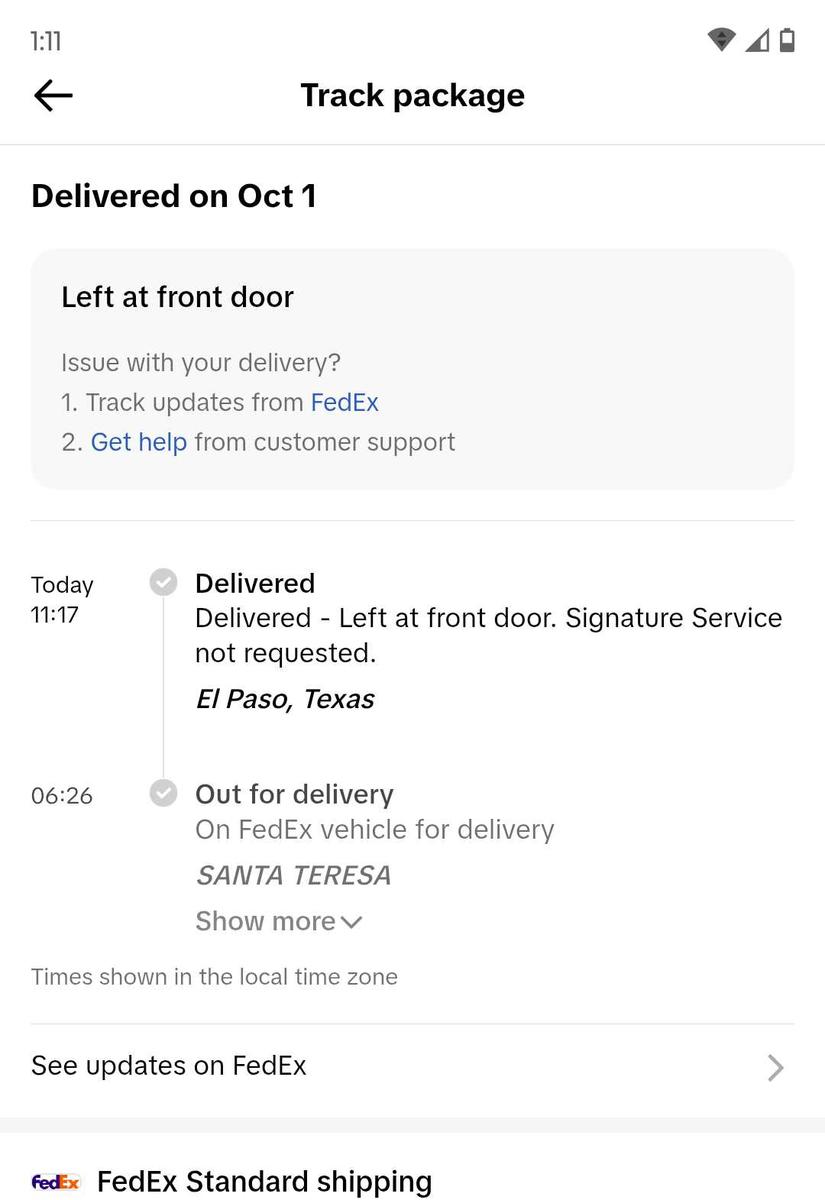Open See updates on FedEx
This screenshot has height=1200, width=825.
point(412,1066)
